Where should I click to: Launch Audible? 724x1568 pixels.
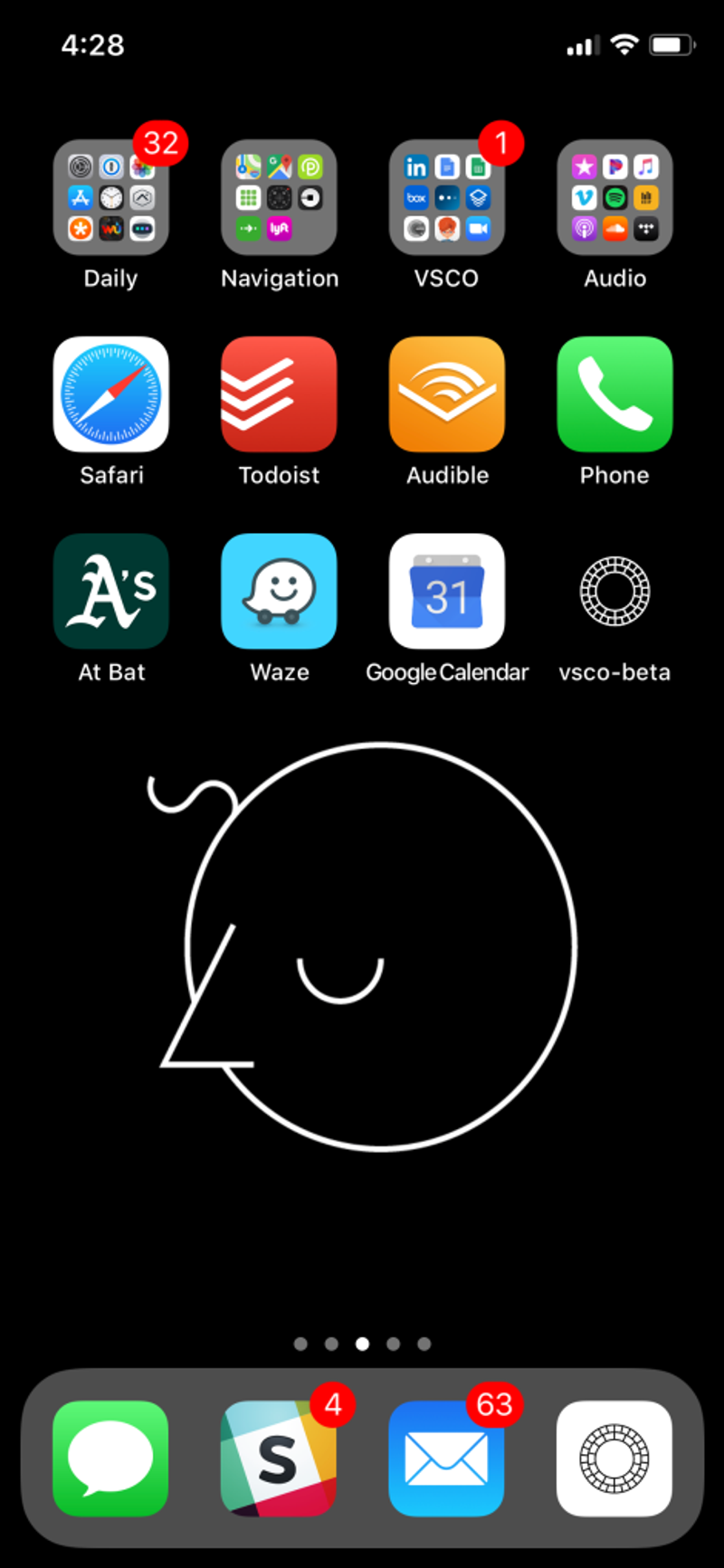446,394
